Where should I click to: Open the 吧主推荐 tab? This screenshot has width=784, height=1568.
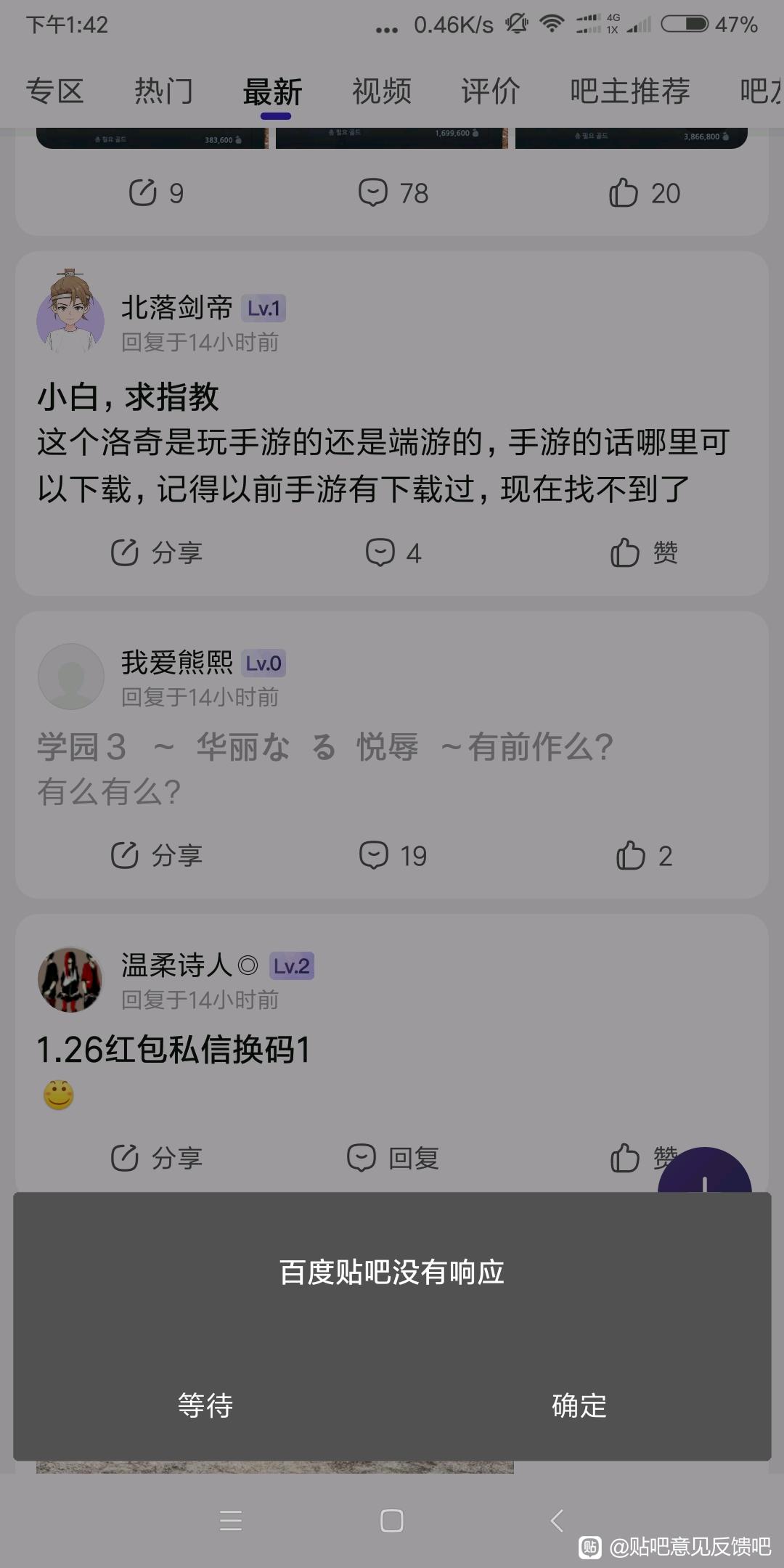tap(629, 91)
